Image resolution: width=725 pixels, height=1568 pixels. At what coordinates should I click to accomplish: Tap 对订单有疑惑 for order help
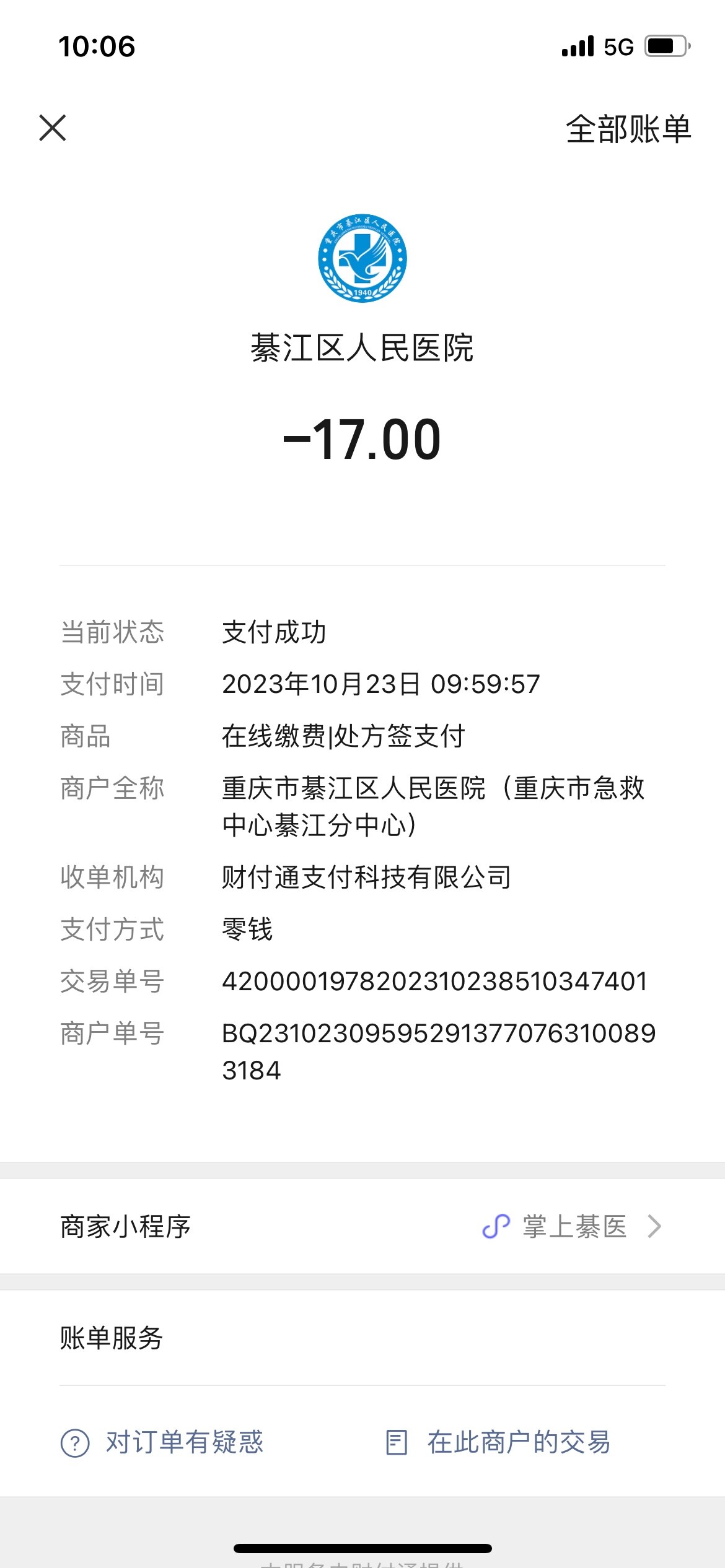click(162, 1442)
